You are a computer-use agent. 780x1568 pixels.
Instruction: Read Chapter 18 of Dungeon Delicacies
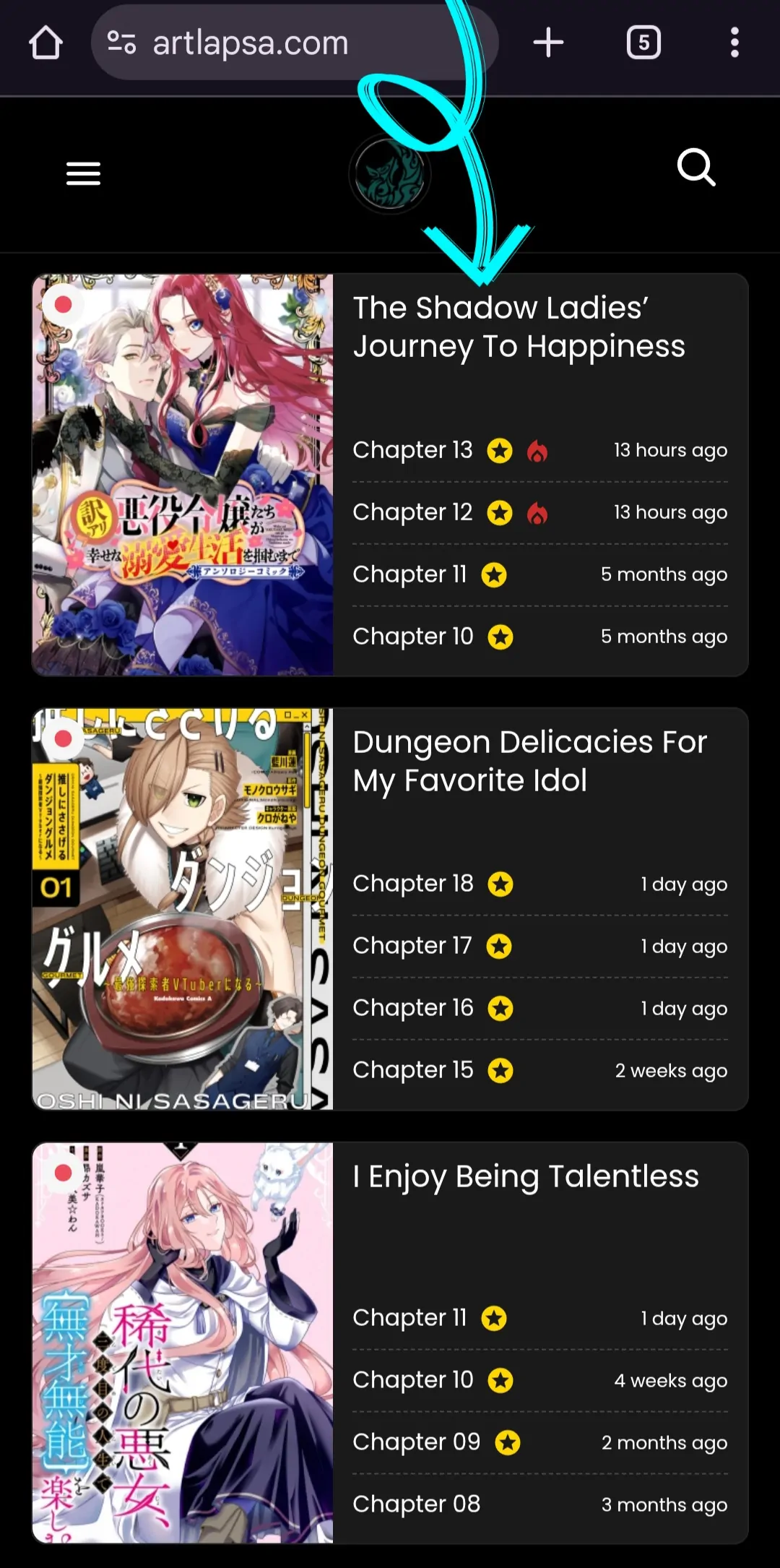(x=413, y=884)
